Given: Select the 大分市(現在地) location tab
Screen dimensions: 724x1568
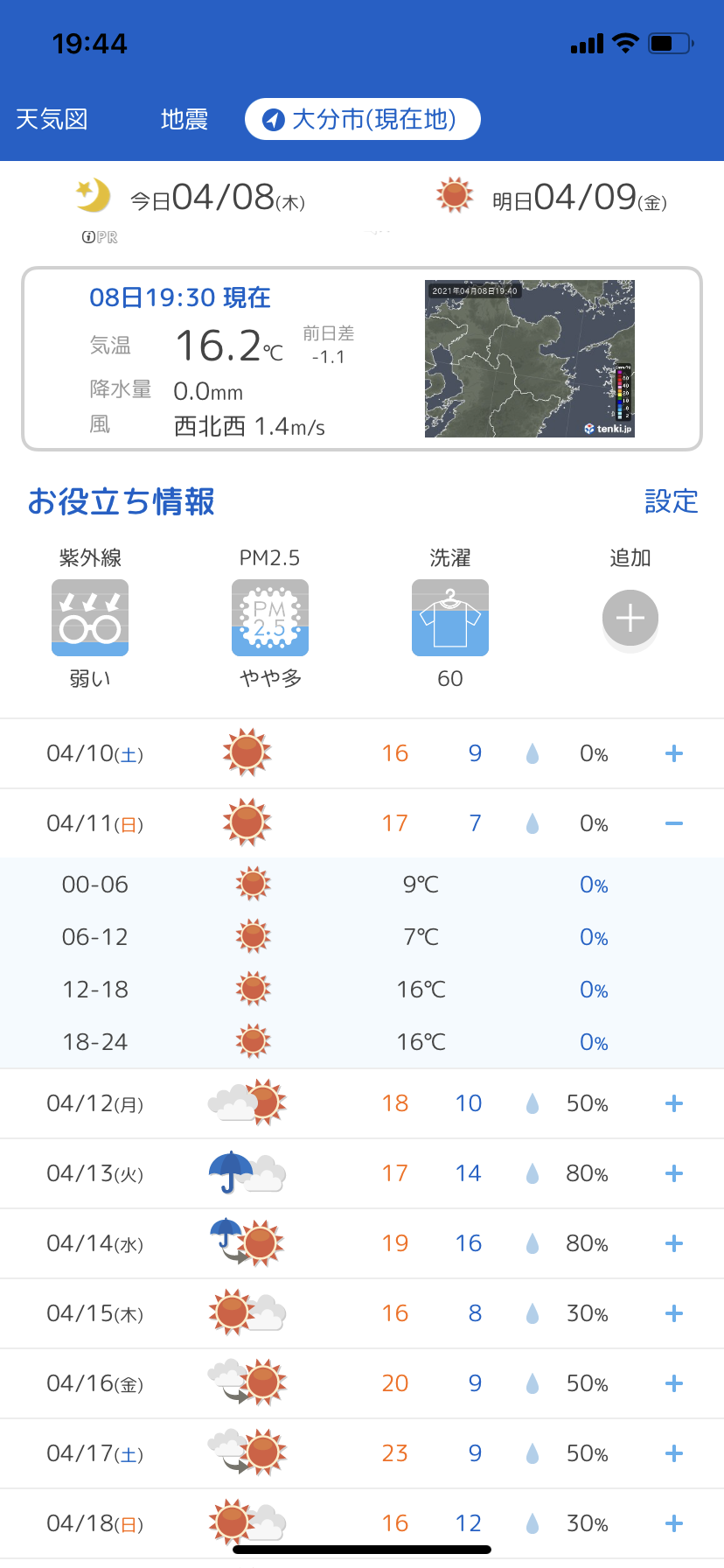Looking at the screenshot, I should 363,119.
